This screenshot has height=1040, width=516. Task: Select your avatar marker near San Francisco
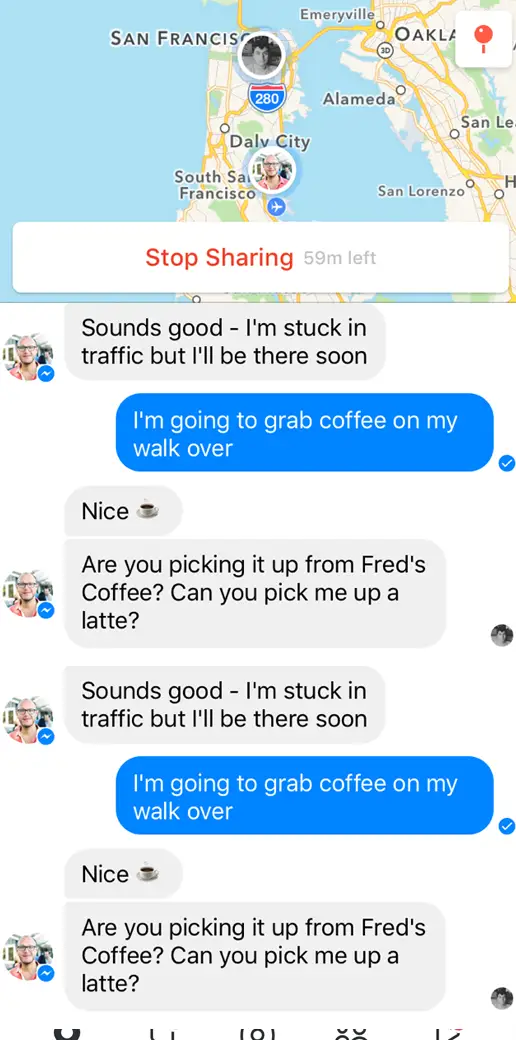click(260, 56)
